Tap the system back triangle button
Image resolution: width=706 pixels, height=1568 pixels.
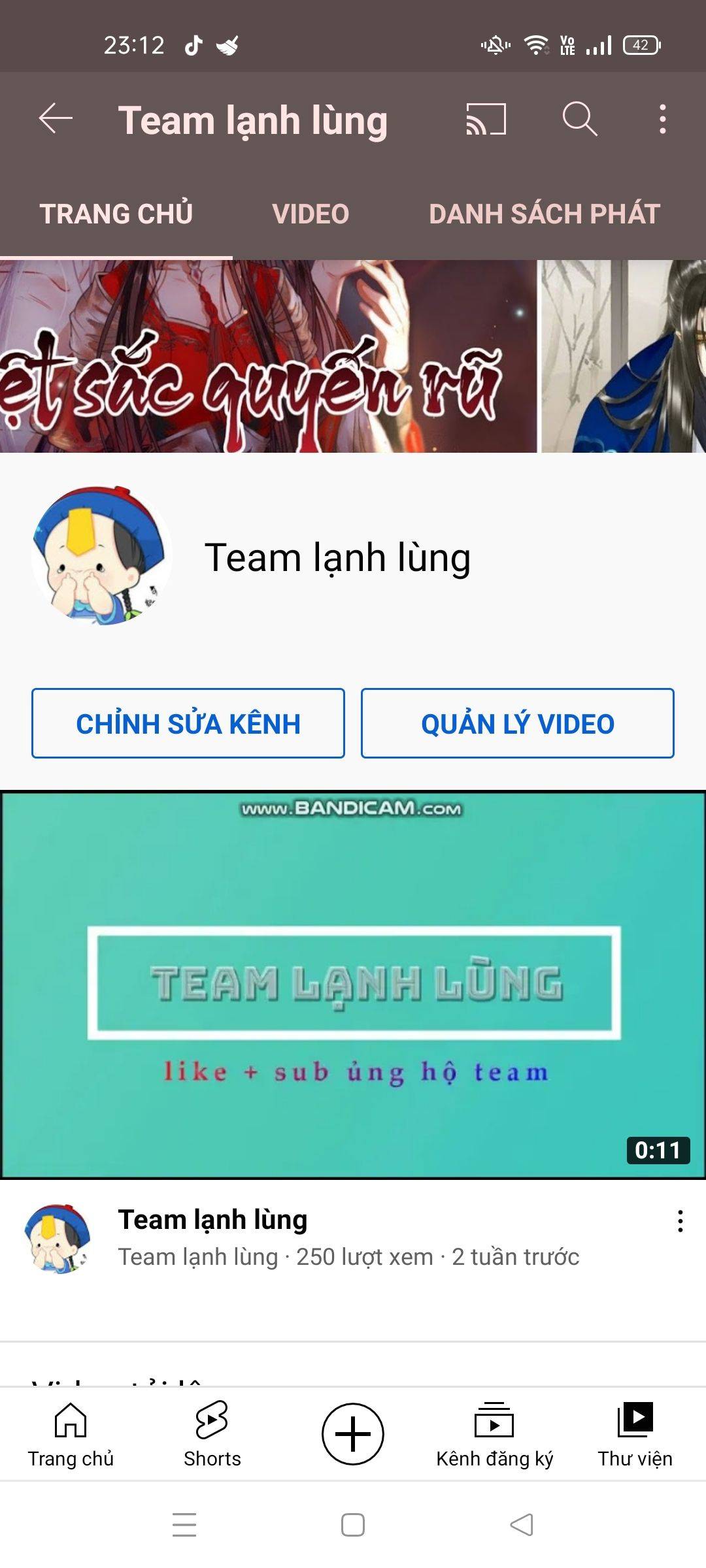(x=522, y=1525)
